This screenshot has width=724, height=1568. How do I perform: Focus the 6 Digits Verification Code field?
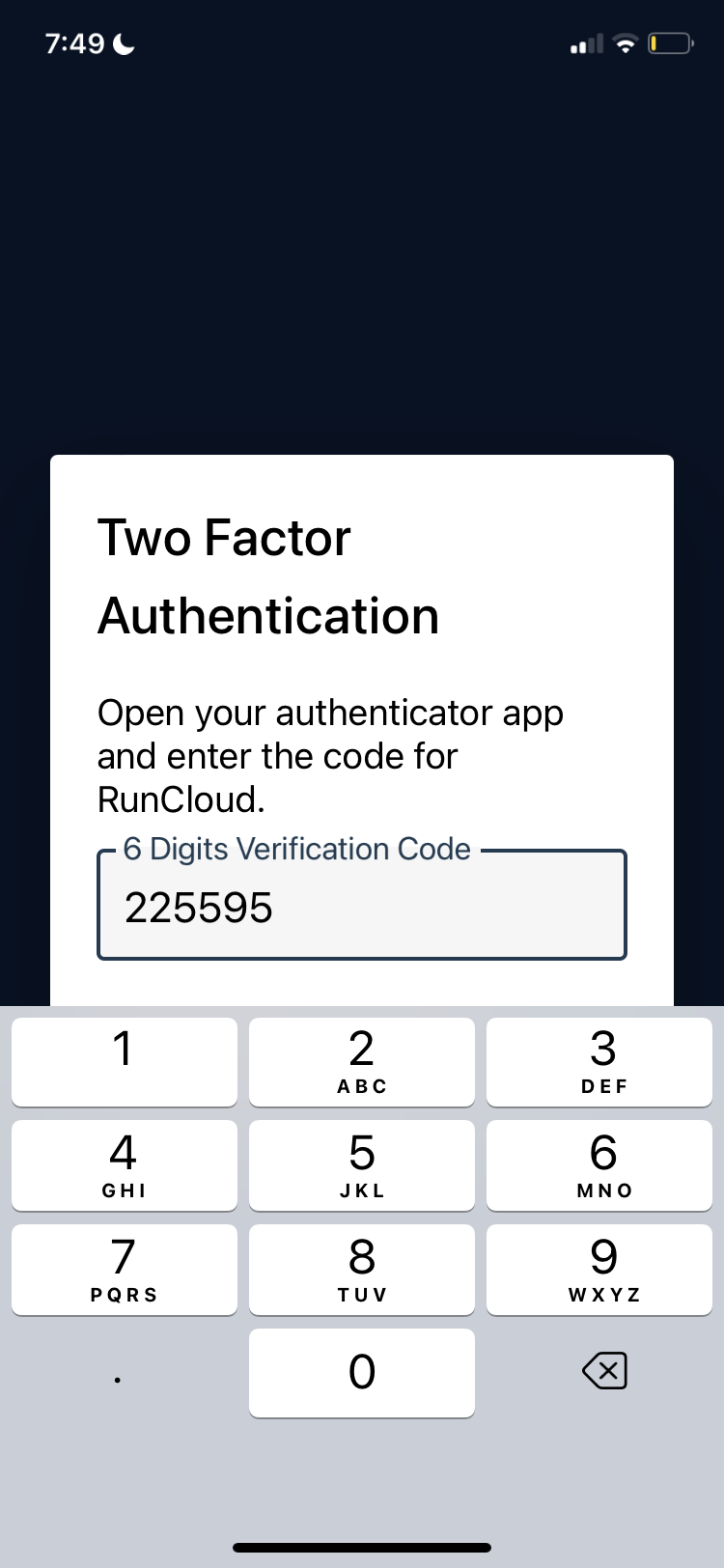coord(362,905)
